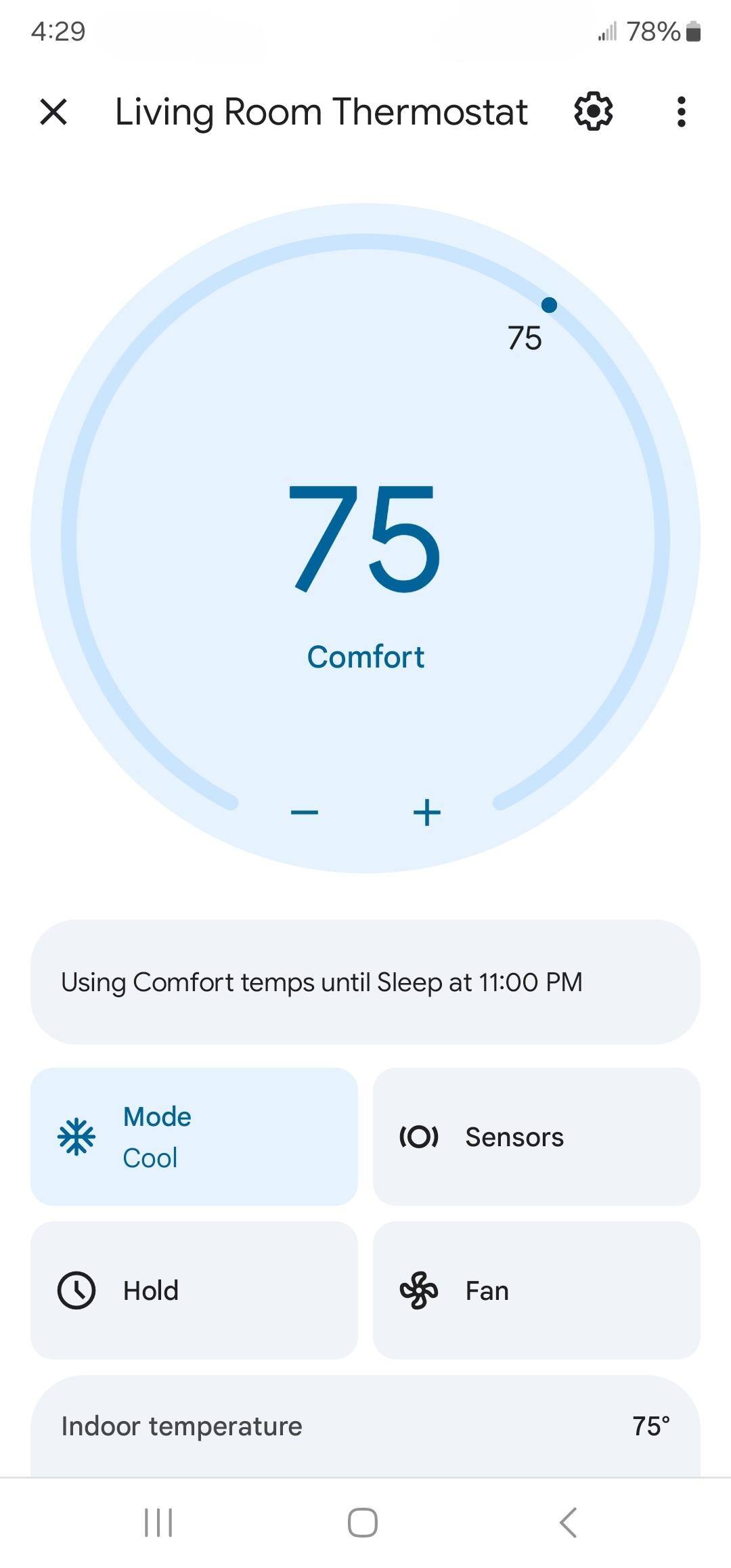
Task: Open the Sensors options
Action: [x=536, y=1137]
